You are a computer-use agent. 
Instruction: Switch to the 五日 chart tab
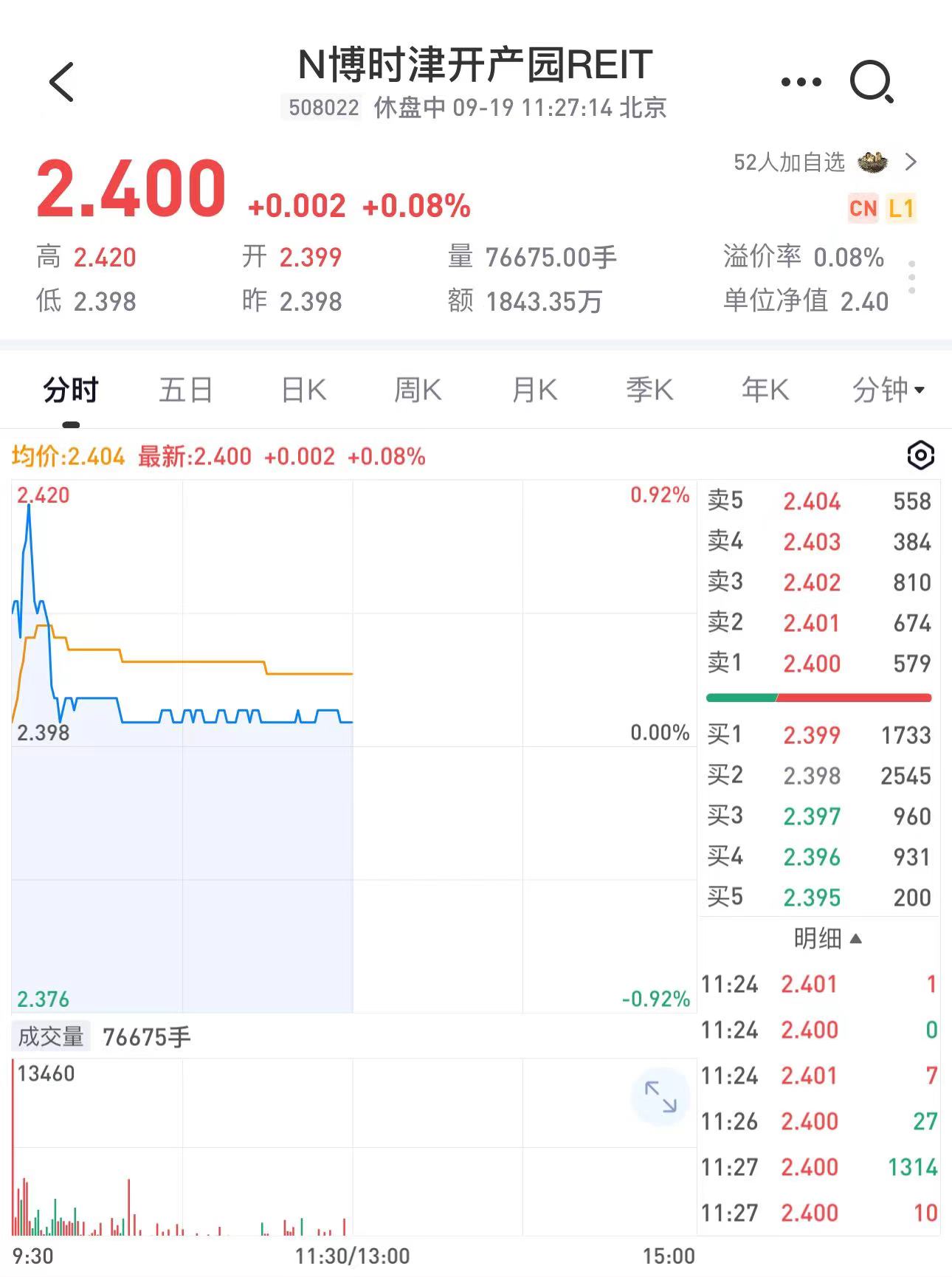point(186,390)
